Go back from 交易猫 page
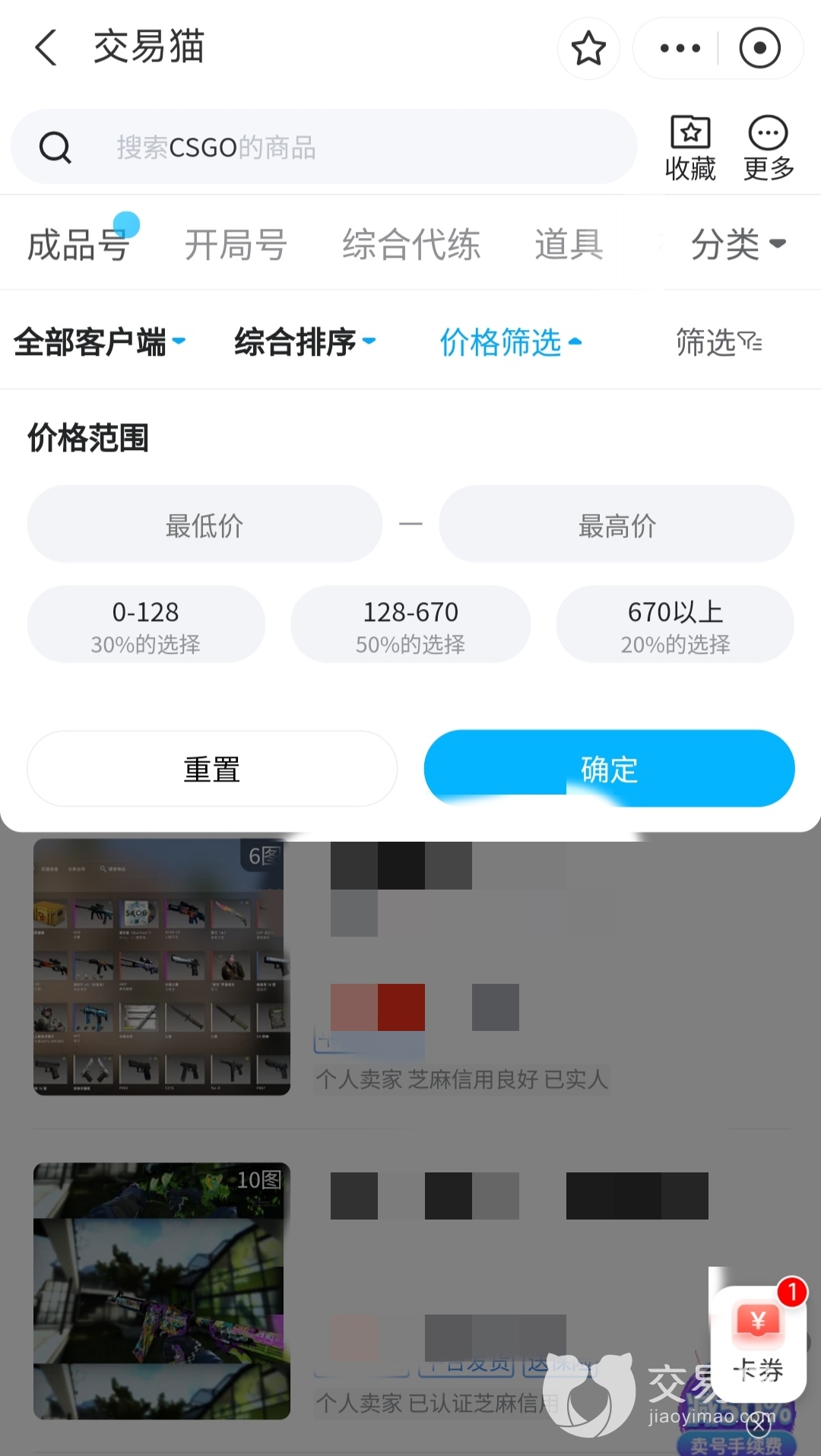The width and height of the screenshot is (821, 1456). point(47,48)
